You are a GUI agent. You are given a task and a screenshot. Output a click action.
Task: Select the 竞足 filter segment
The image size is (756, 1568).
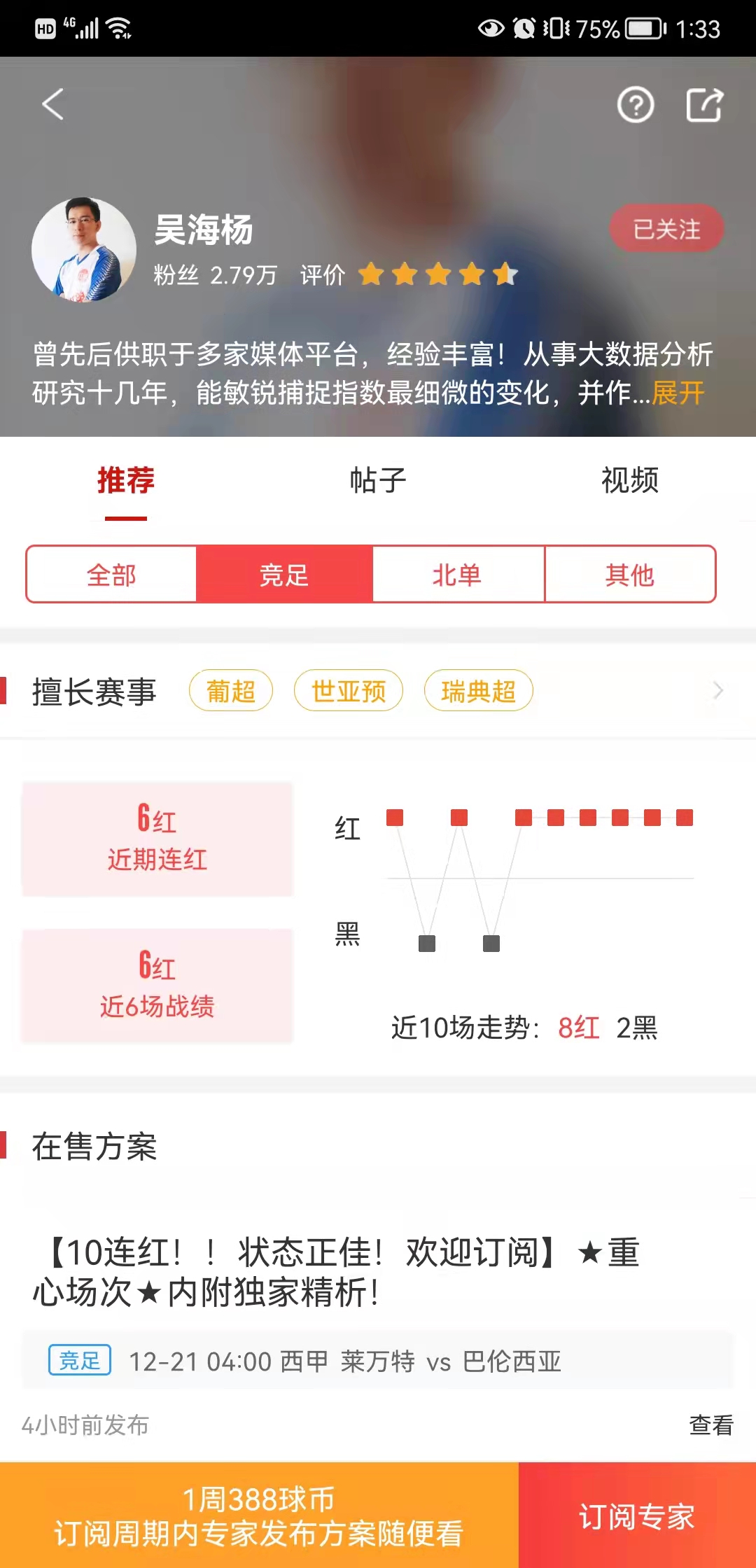point(284,575)
